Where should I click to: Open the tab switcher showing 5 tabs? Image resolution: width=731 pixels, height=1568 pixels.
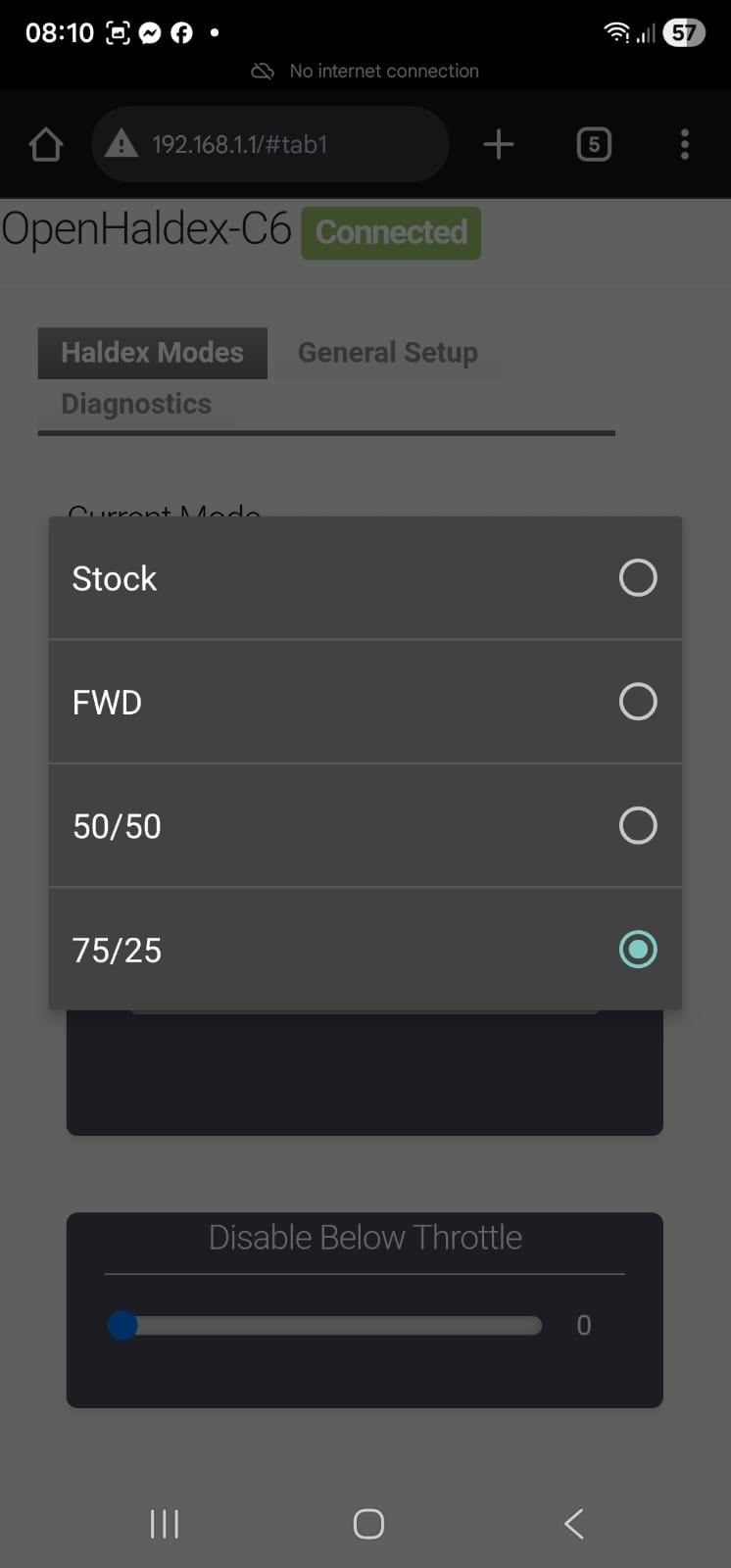pyautogui.click(x=594, y=145)
